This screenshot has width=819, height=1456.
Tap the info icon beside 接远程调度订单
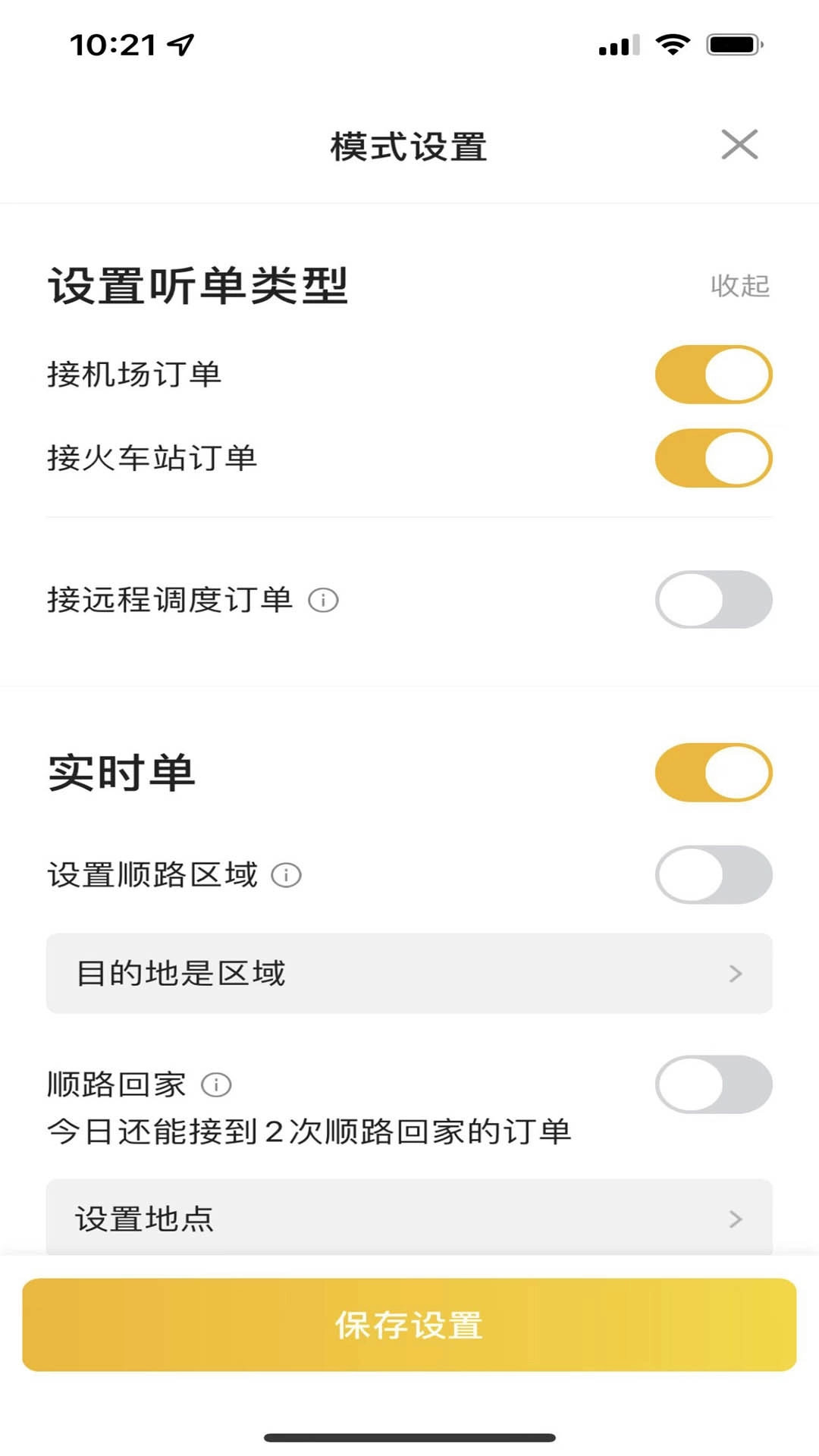point(325,599)
